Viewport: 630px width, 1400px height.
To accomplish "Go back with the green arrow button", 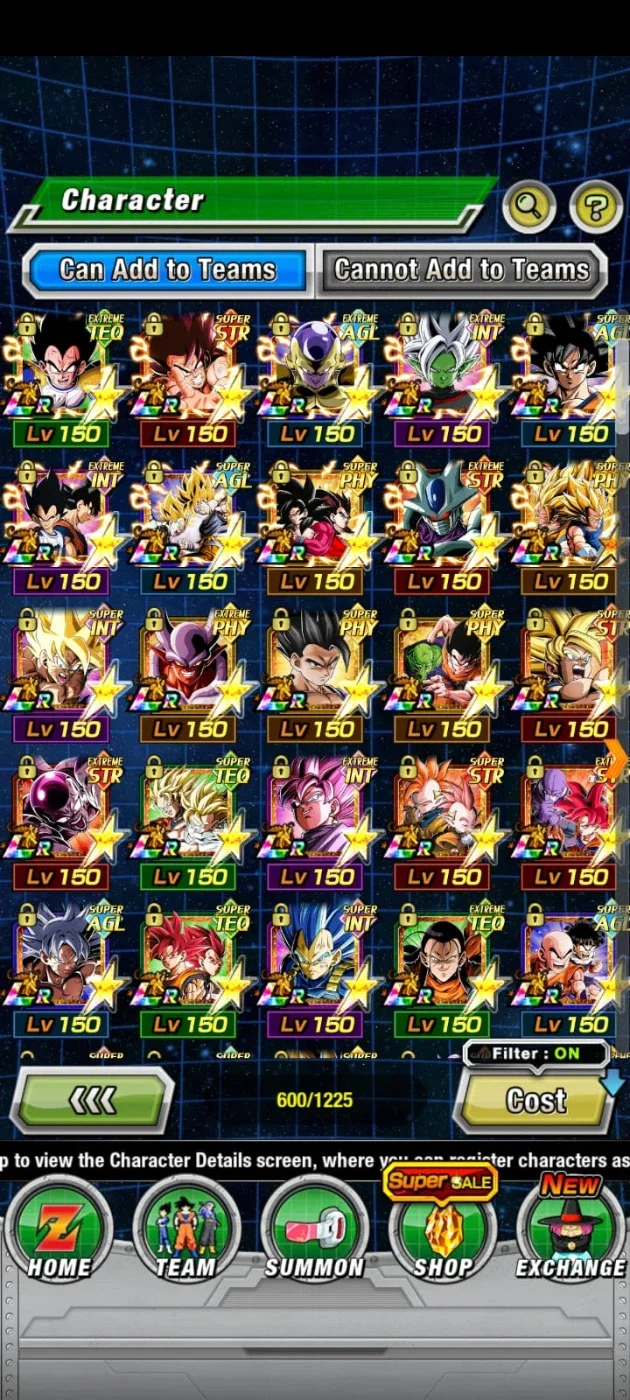I will click(92, 1100).
